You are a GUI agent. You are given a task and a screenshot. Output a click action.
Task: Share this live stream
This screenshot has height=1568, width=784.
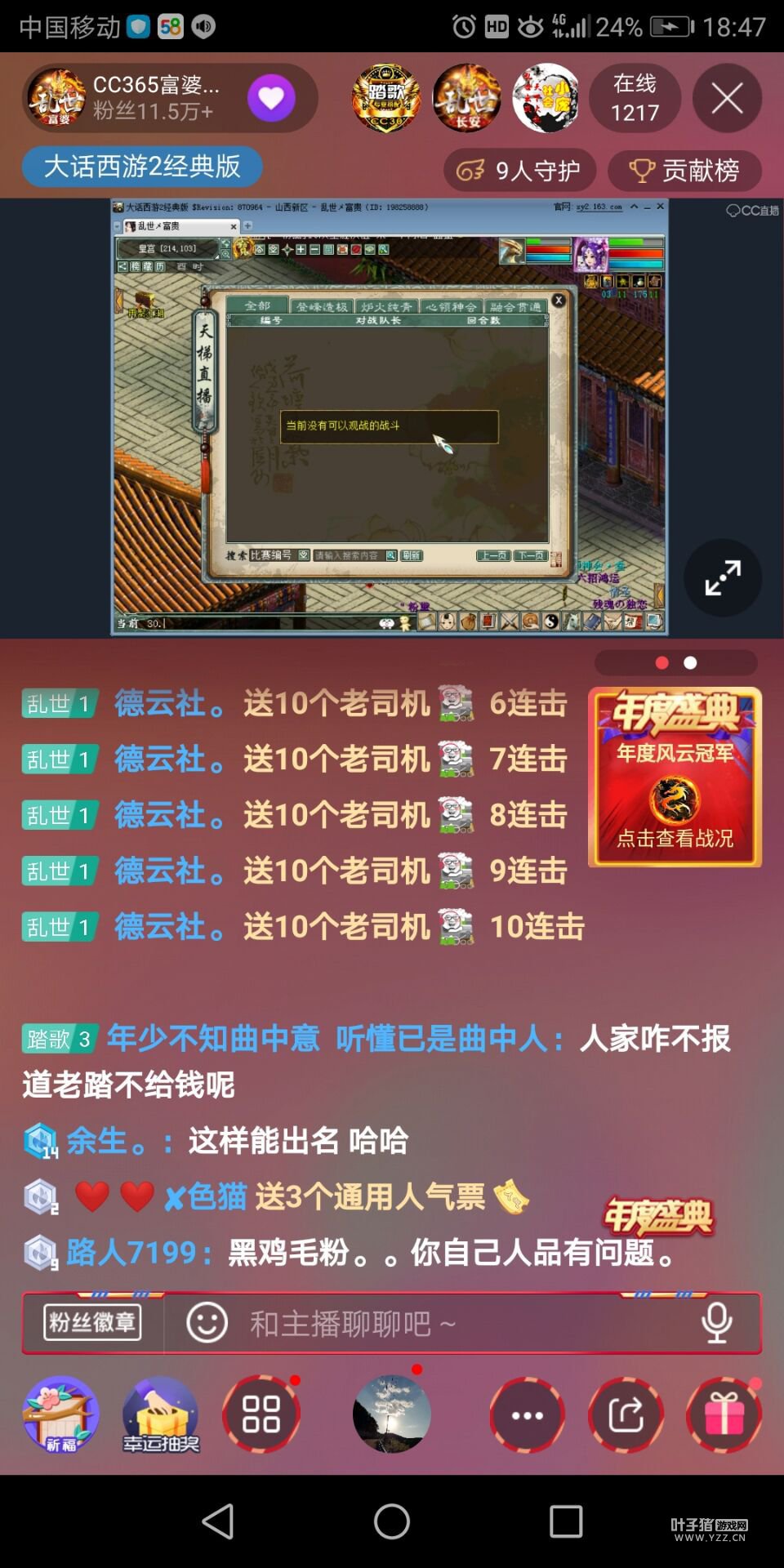[x=626, y=1414]
